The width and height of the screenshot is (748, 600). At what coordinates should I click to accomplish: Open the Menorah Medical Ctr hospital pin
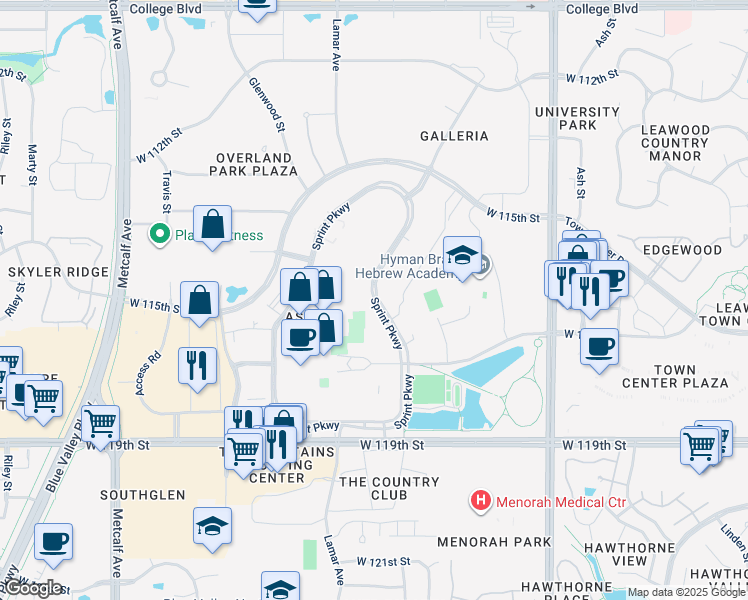point(480,501)
